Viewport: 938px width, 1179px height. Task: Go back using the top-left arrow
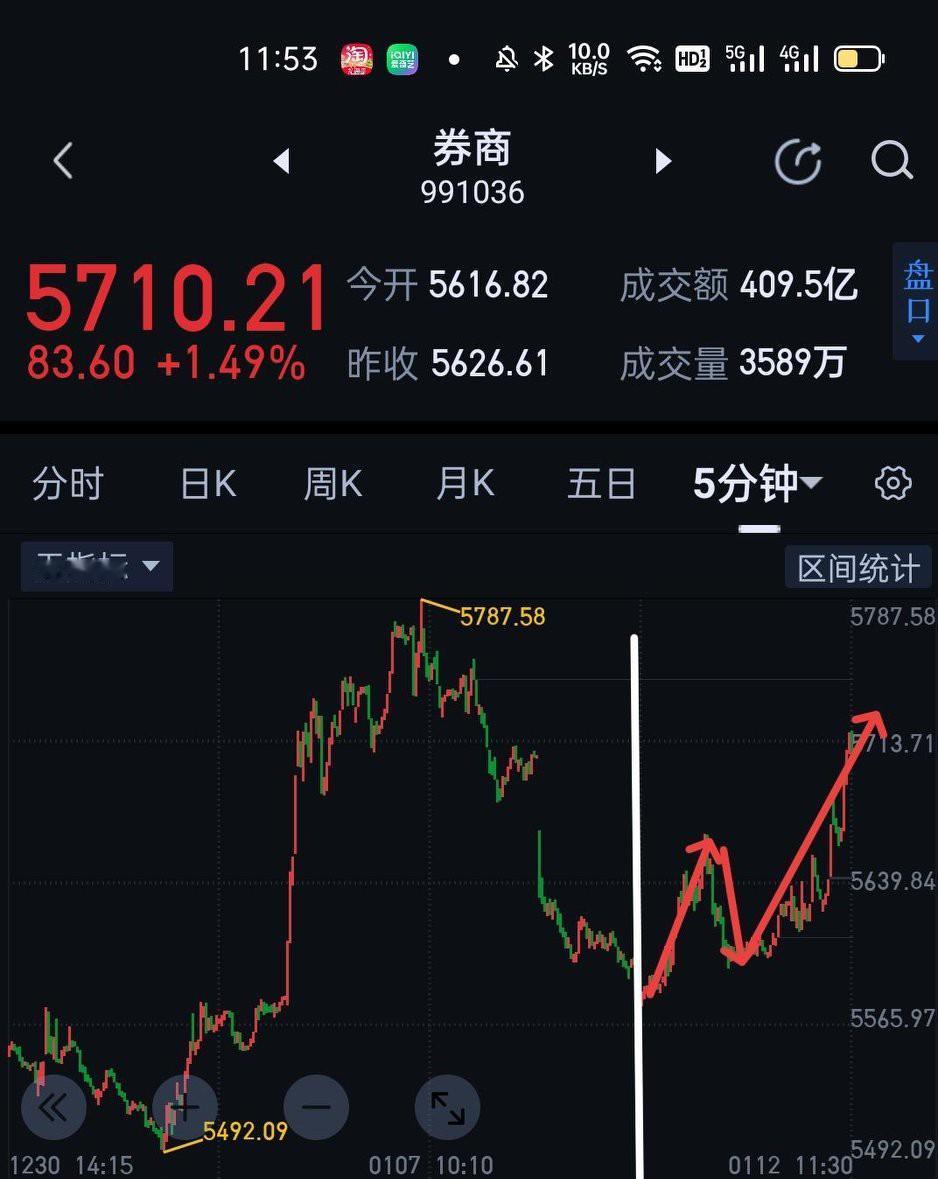(x=62, y=161)
